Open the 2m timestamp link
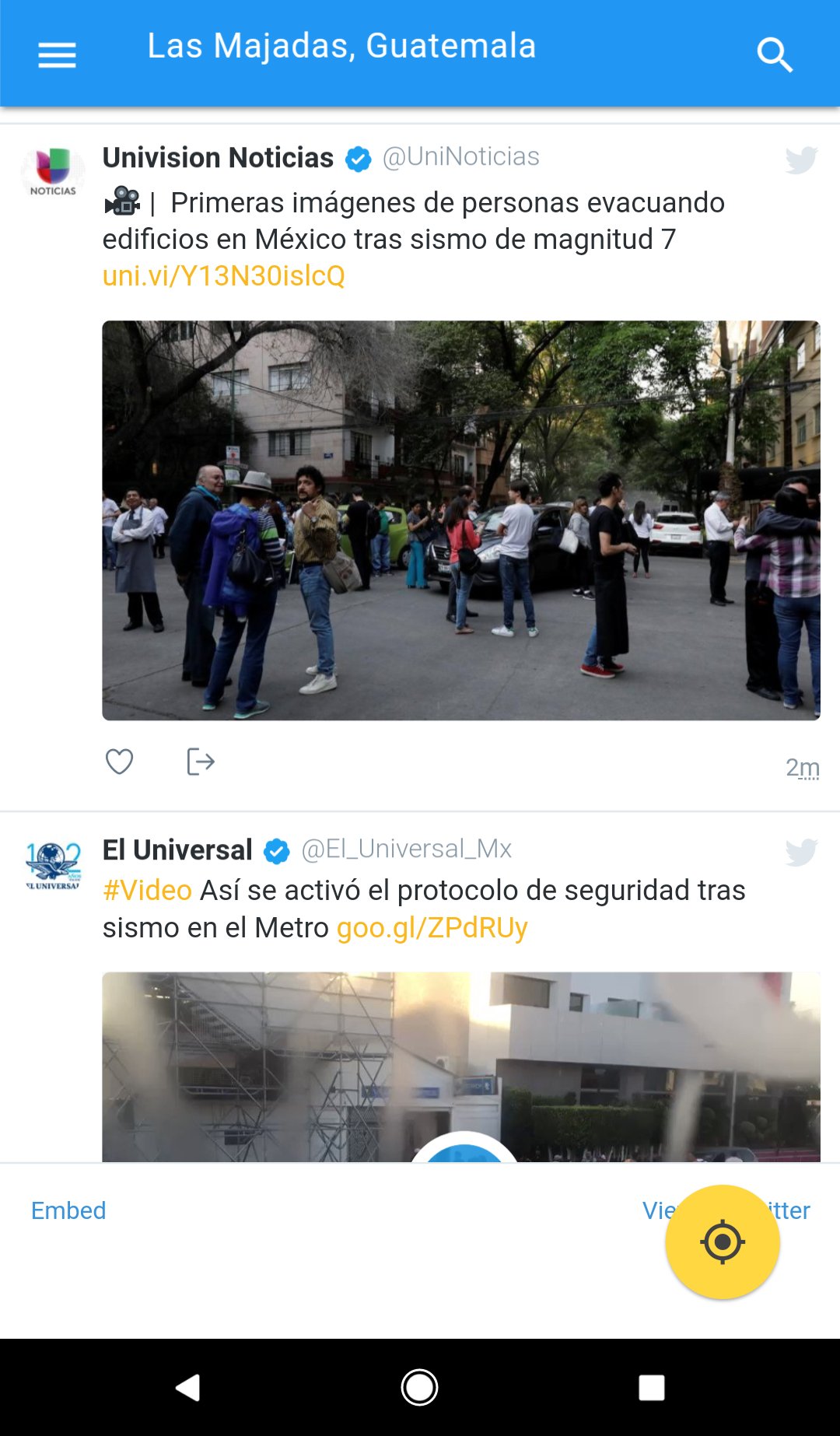Screen dimensions: 840x1436 803,767
